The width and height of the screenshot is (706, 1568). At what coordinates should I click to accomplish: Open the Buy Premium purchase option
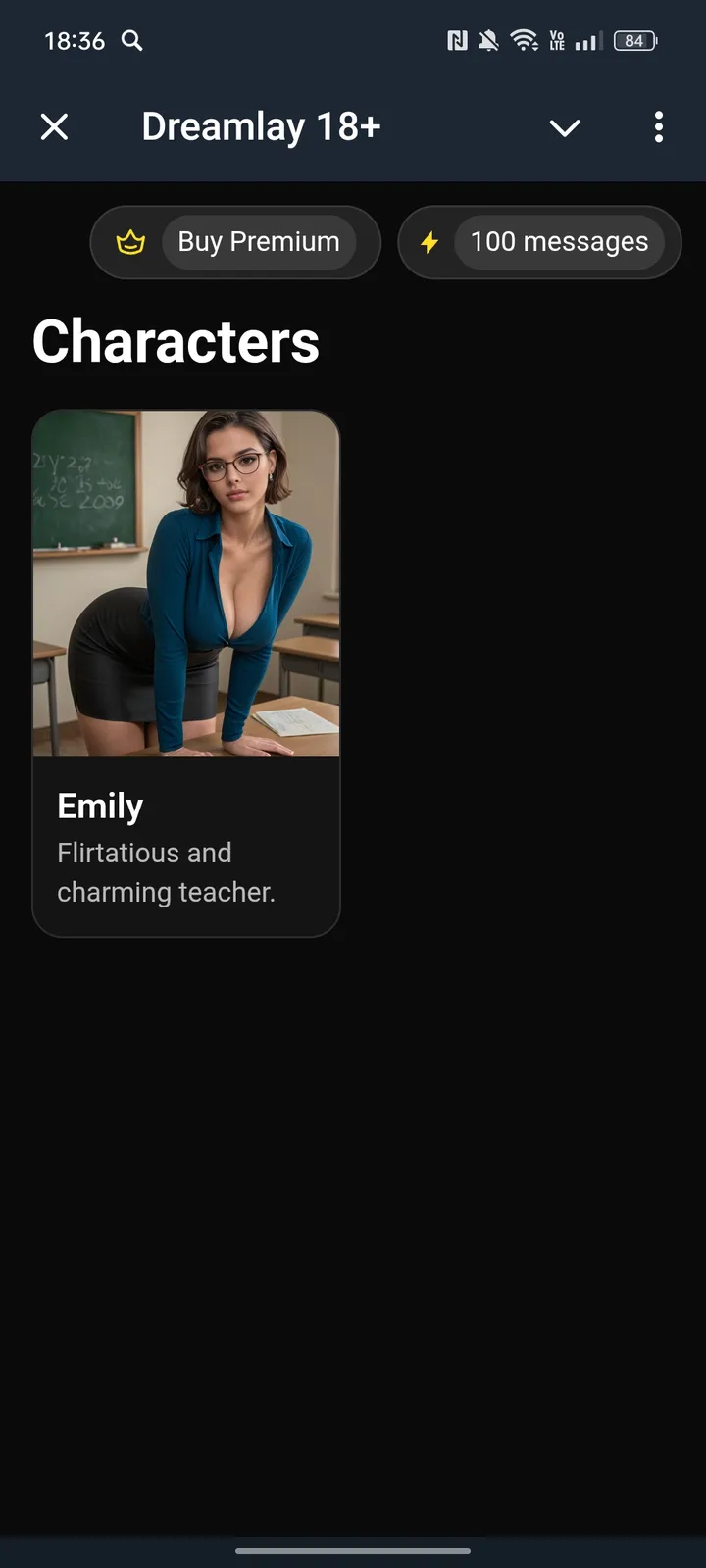(258, 242)
